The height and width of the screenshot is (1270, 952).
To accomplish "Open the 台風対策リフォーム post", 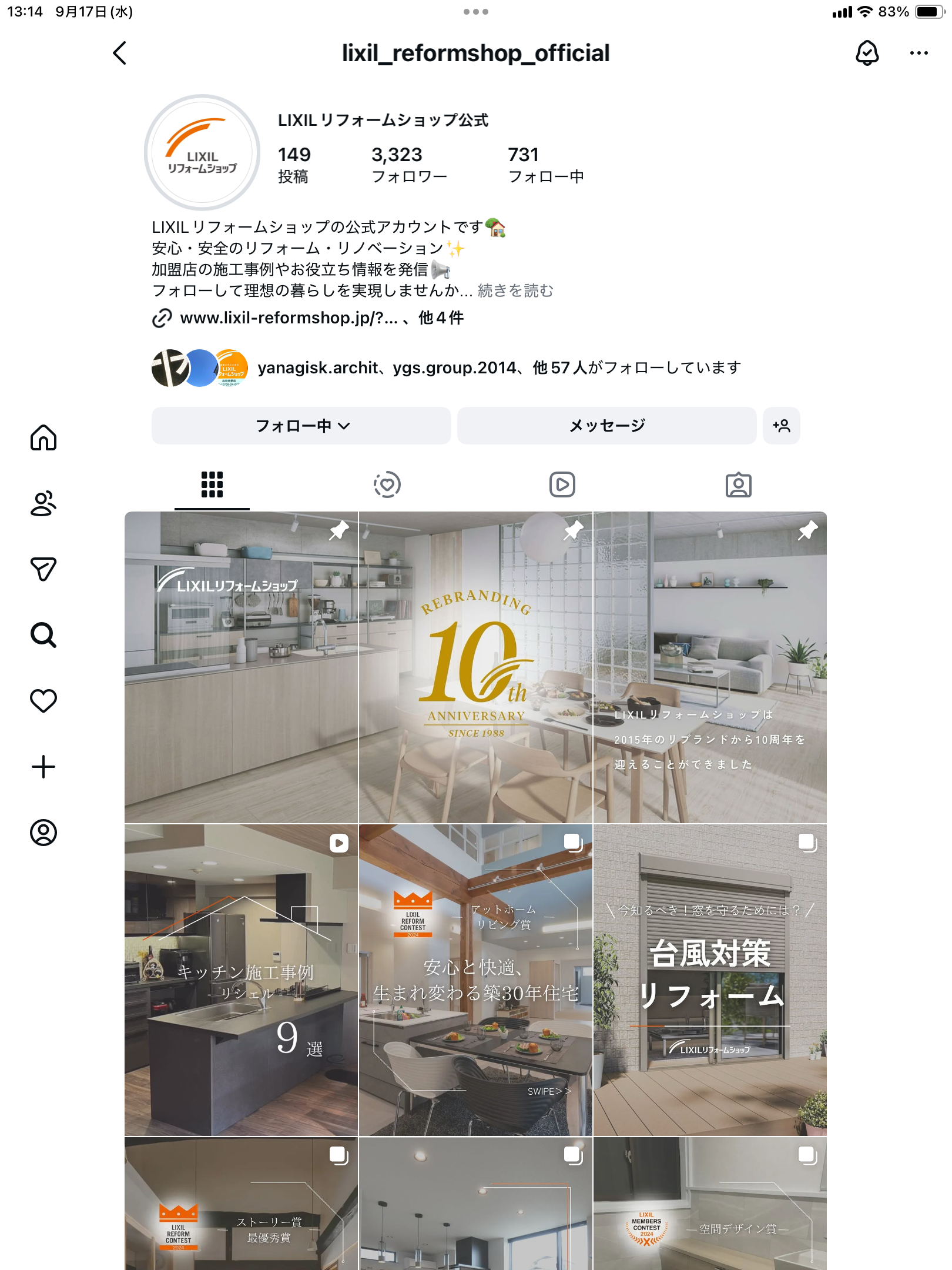I will tap(710, 980).
